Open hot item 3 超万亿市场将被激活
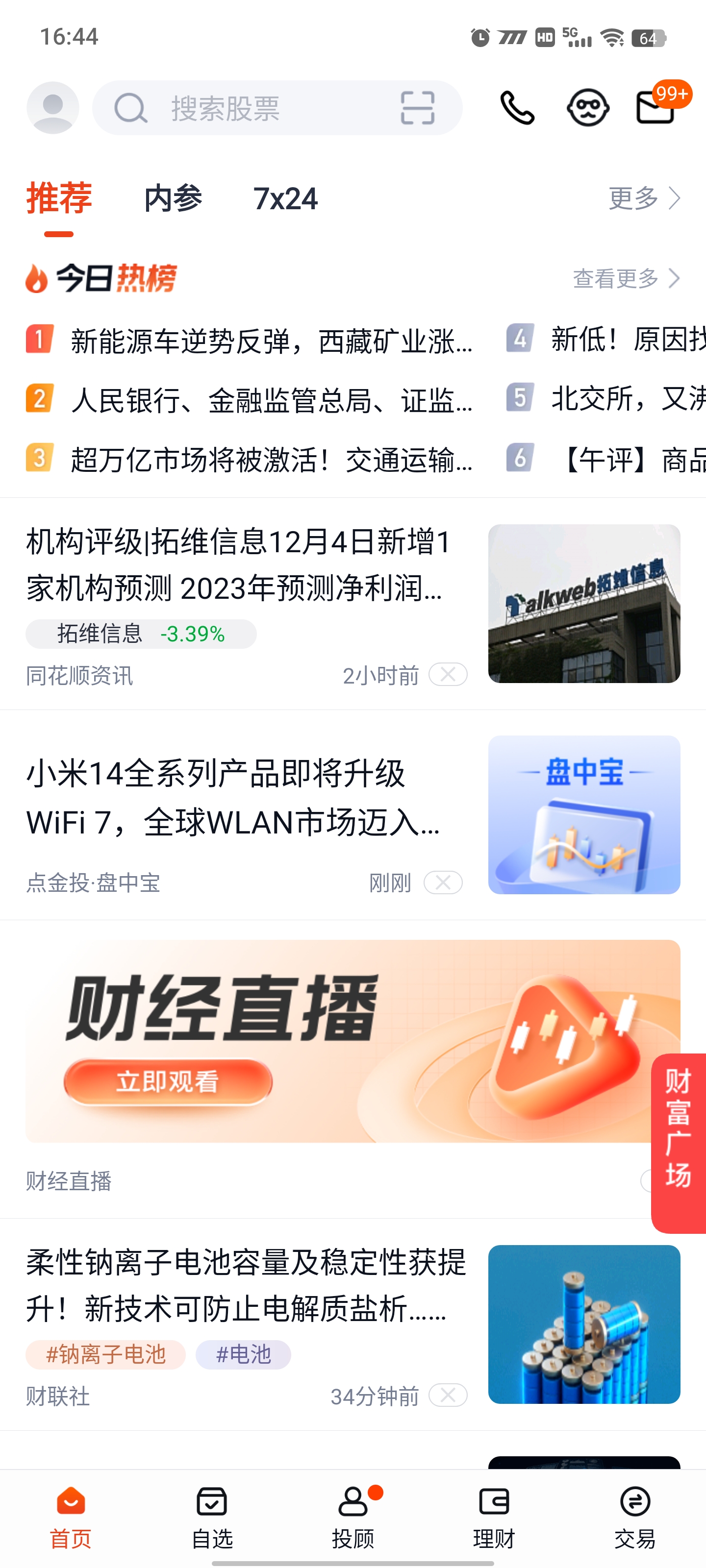 click(271, 459)
